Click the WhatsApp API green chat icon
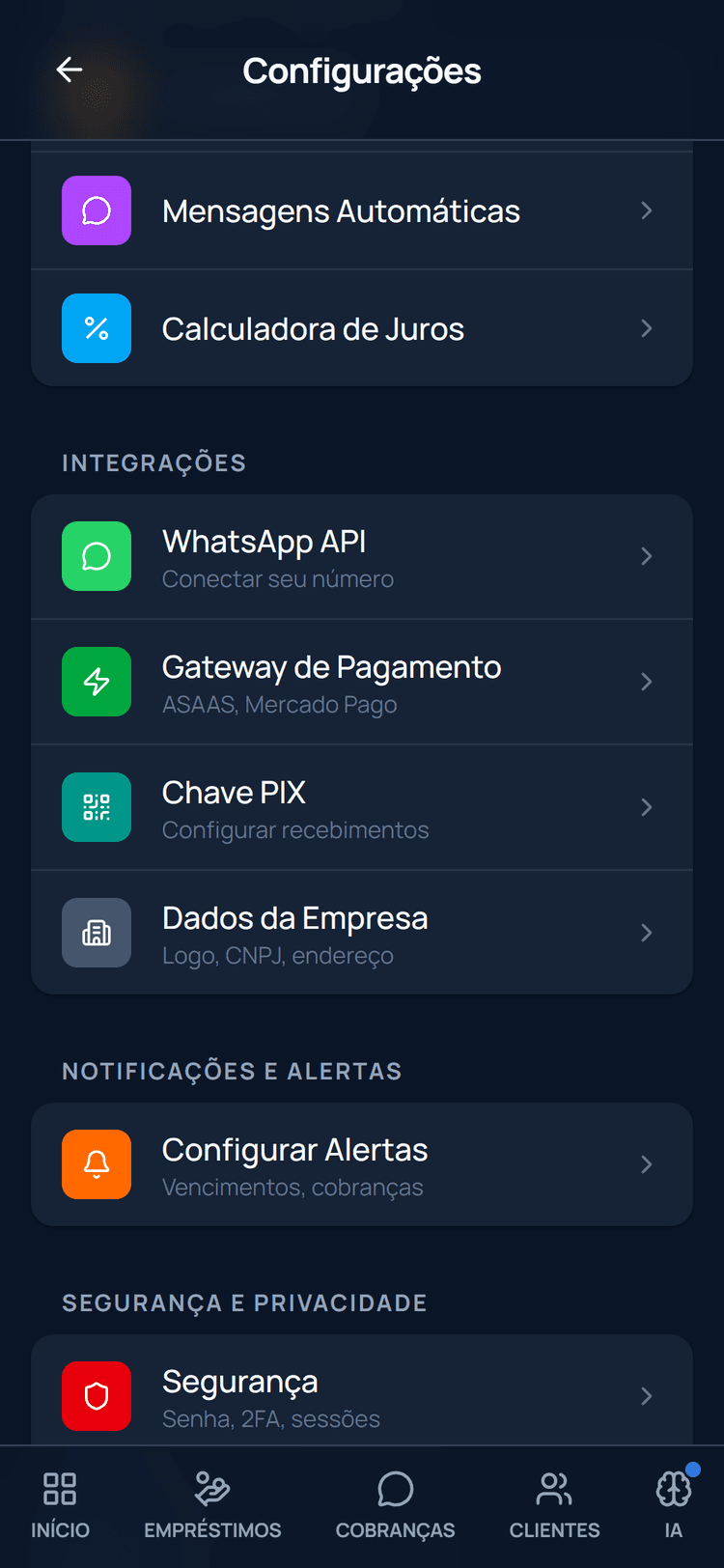 [97, 556]
